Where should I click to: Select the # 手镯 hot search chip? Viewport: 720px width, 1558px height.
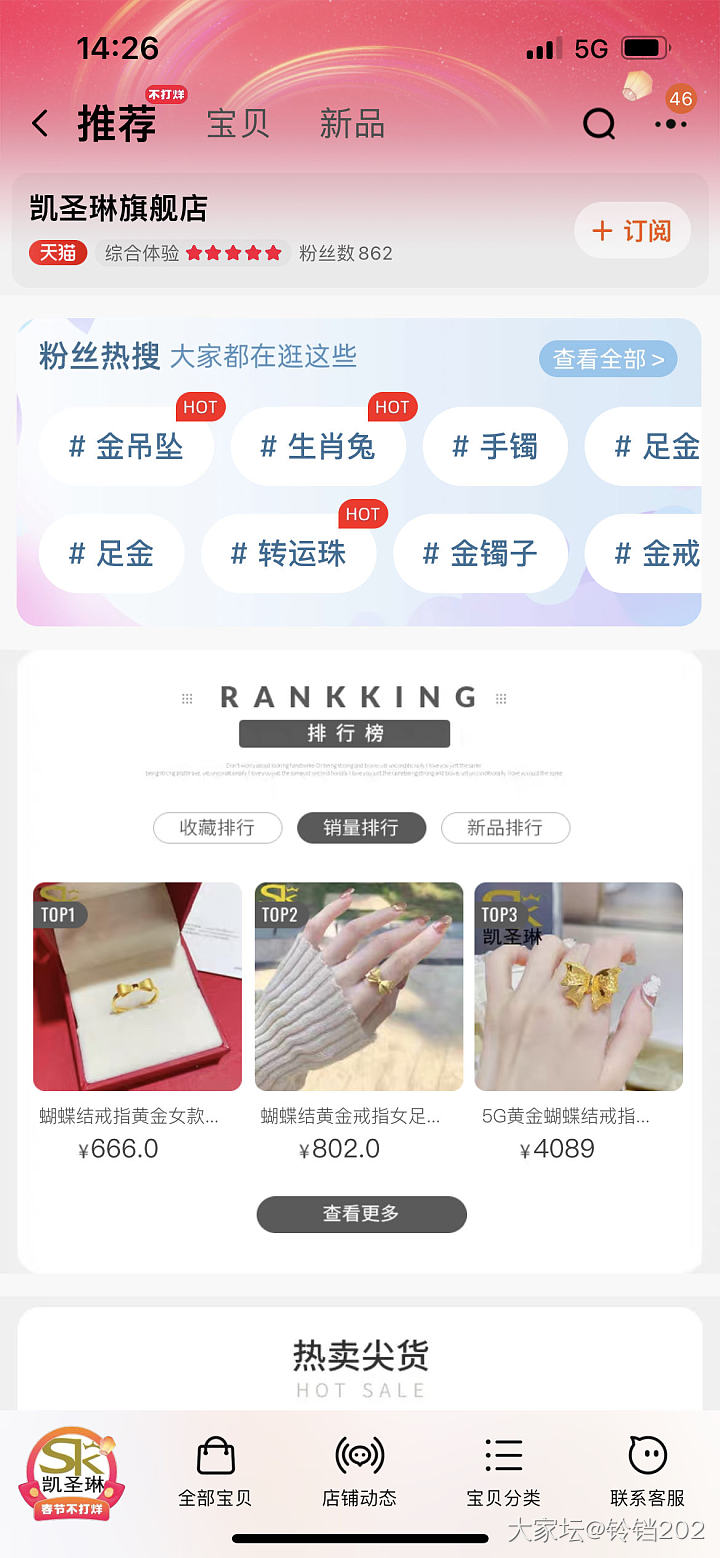495,446
